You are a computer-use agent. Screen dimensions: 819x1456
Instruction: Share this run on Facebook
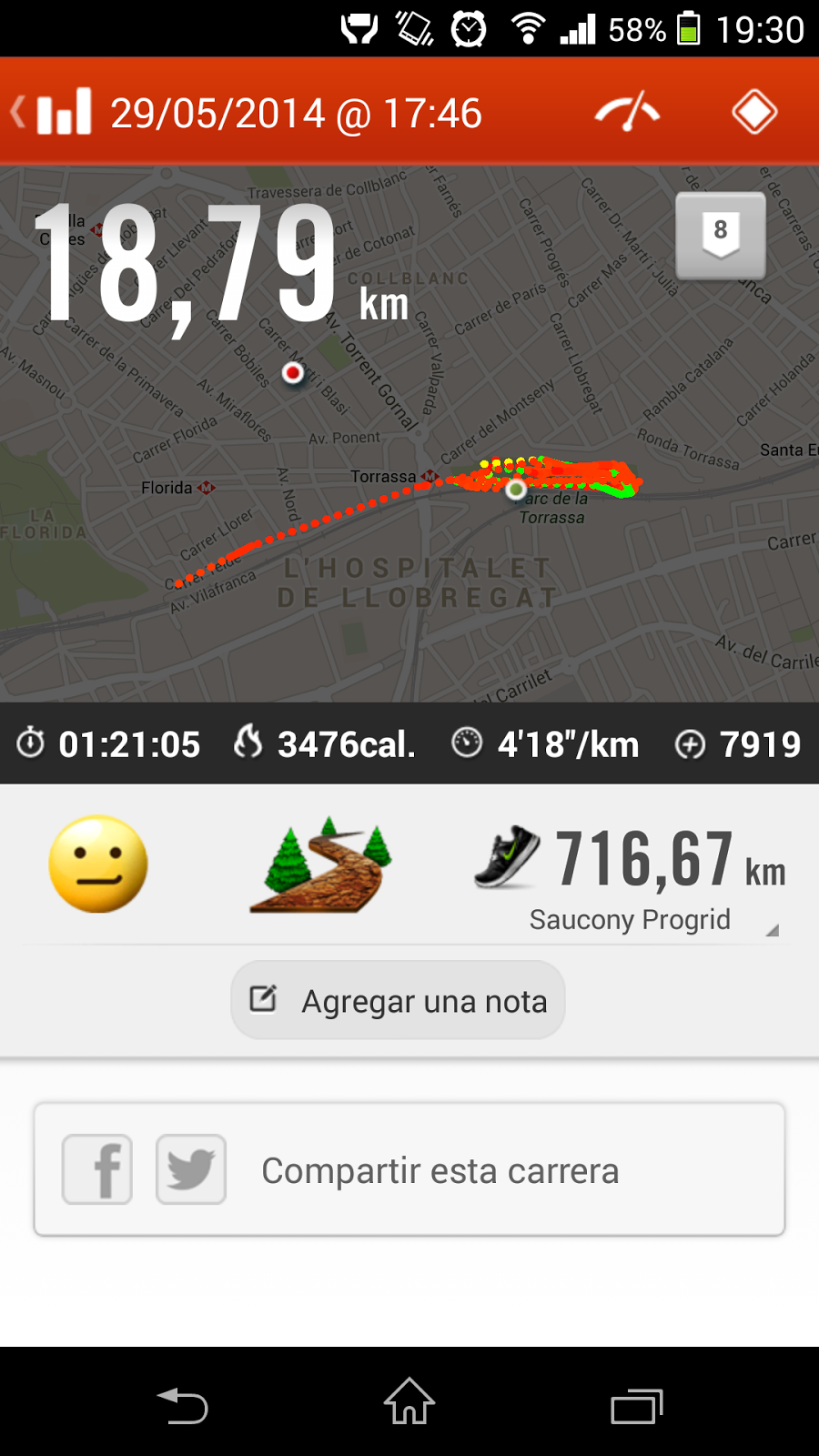pos(97,1169)
